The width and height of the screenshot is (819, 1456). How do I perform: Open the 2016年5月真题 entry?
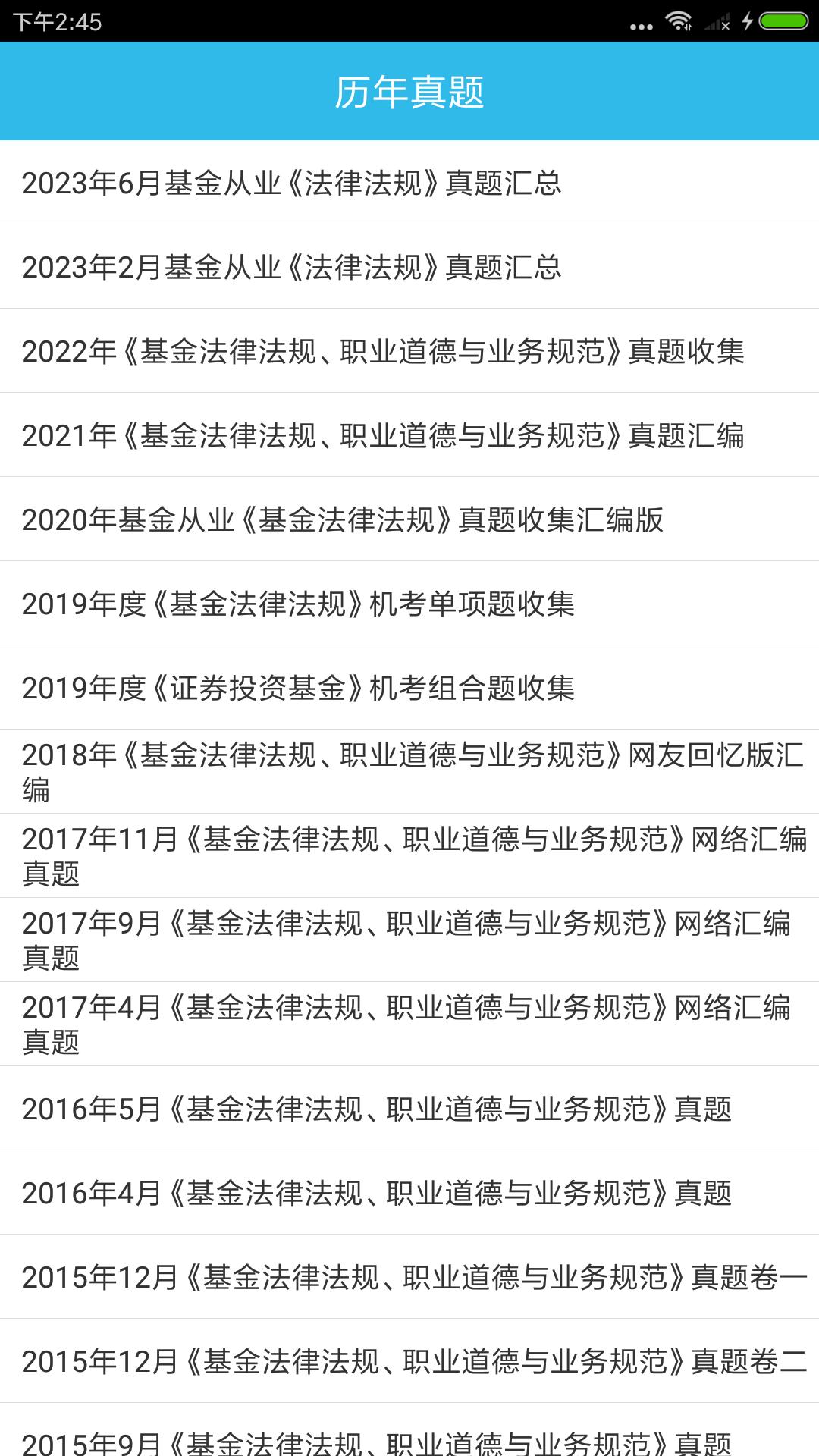tap(409, 1109)
